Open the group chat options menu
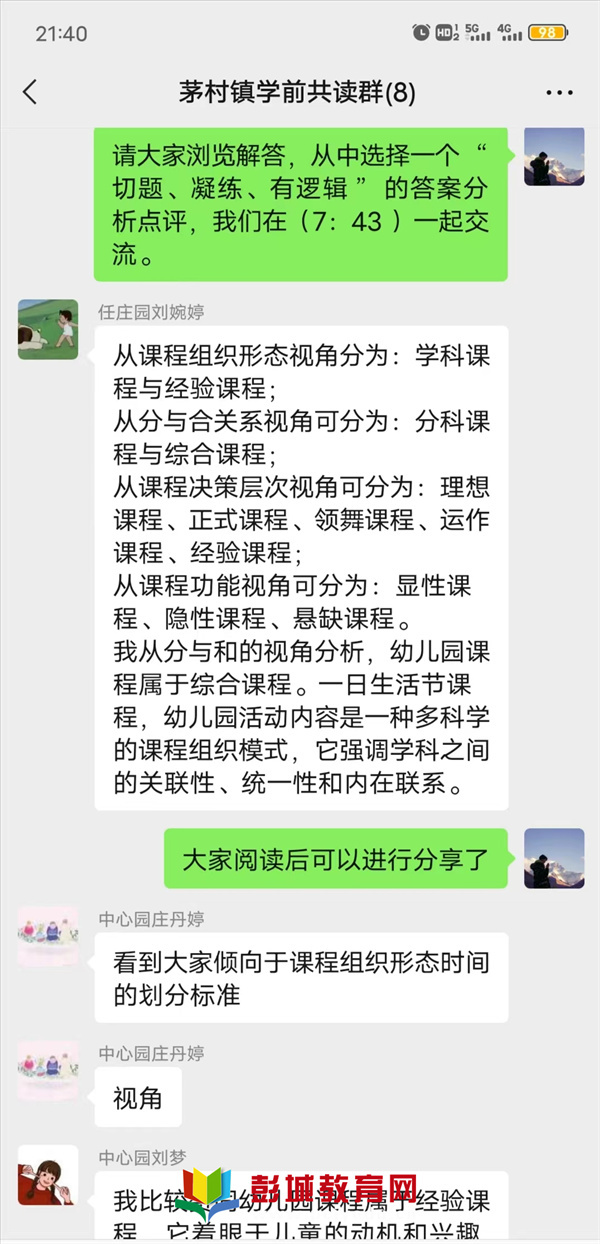The image size is (600, 1244). 559,93
